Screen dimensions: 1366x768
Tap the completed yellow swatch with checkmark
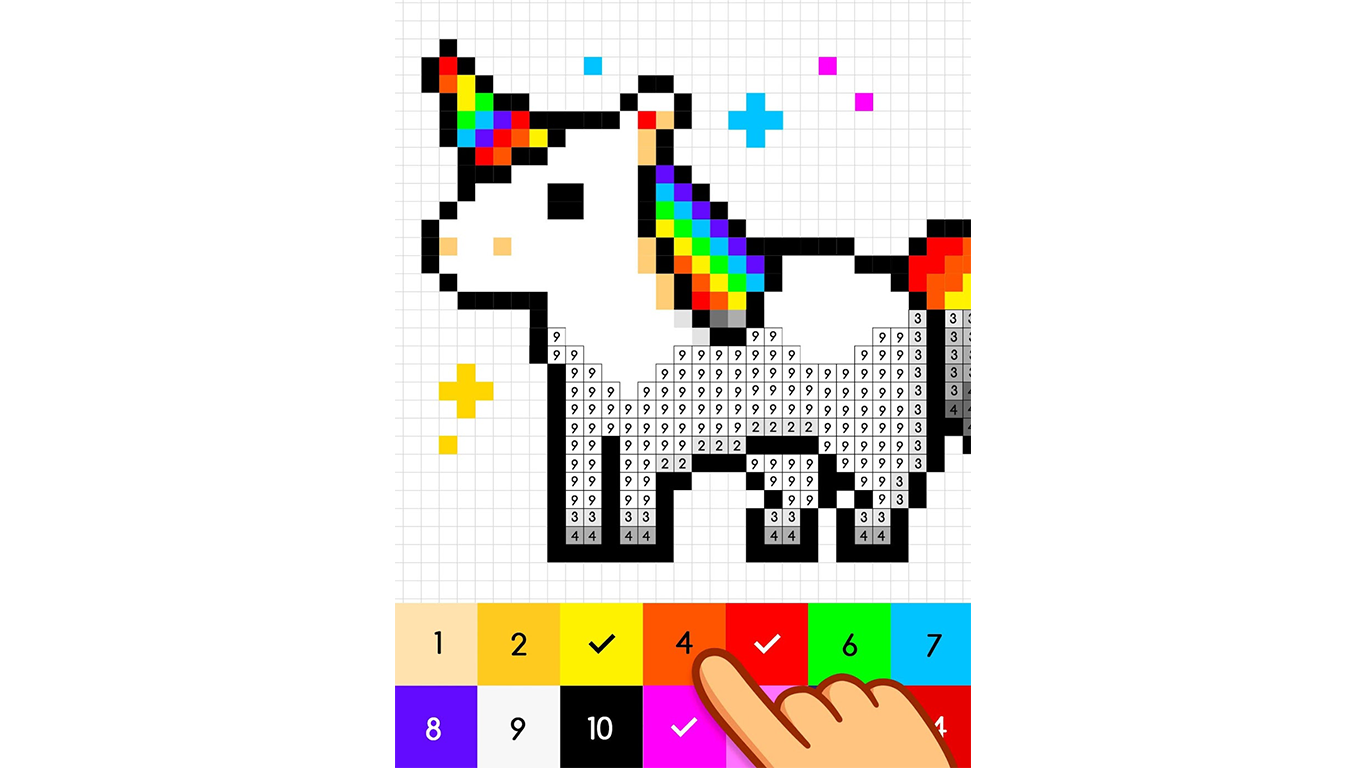pyautogui.click(x=600, y=643)
